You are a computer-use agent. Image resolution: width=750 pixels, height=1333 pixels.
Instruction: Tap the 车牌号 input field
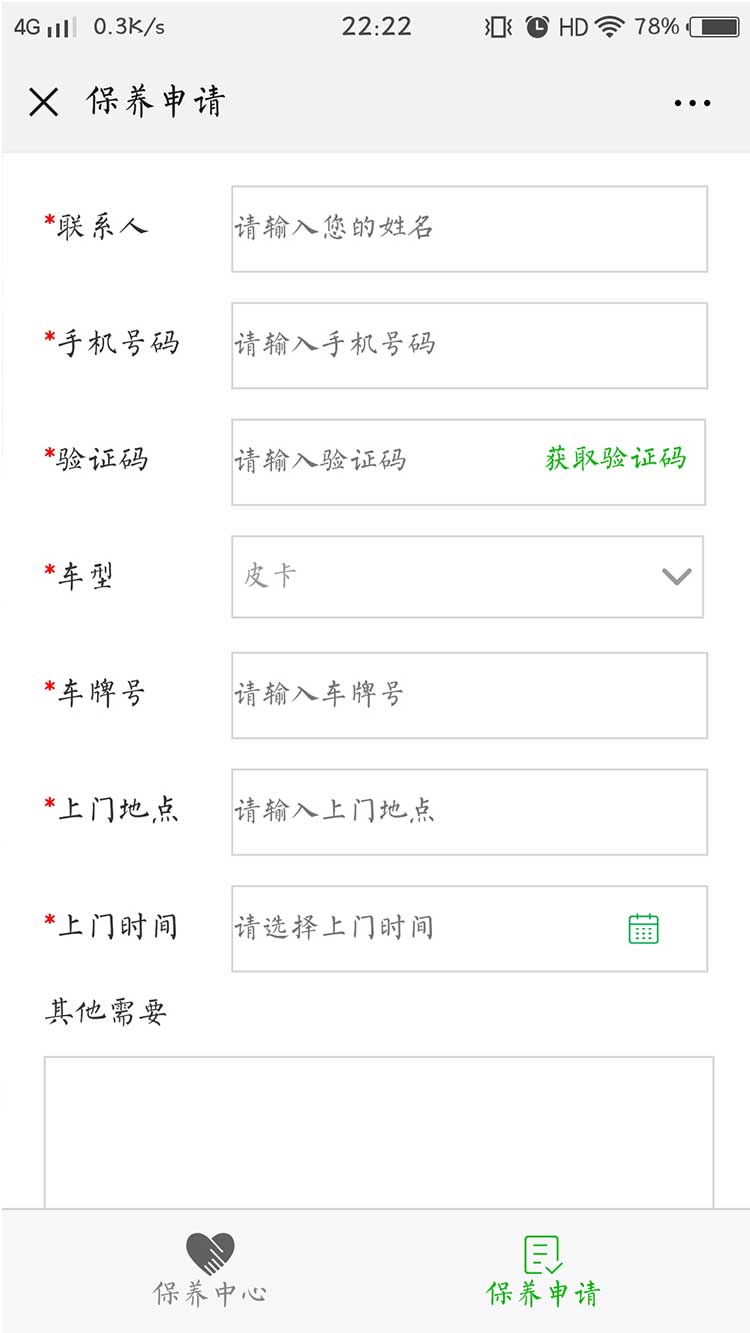pos(469,695)
